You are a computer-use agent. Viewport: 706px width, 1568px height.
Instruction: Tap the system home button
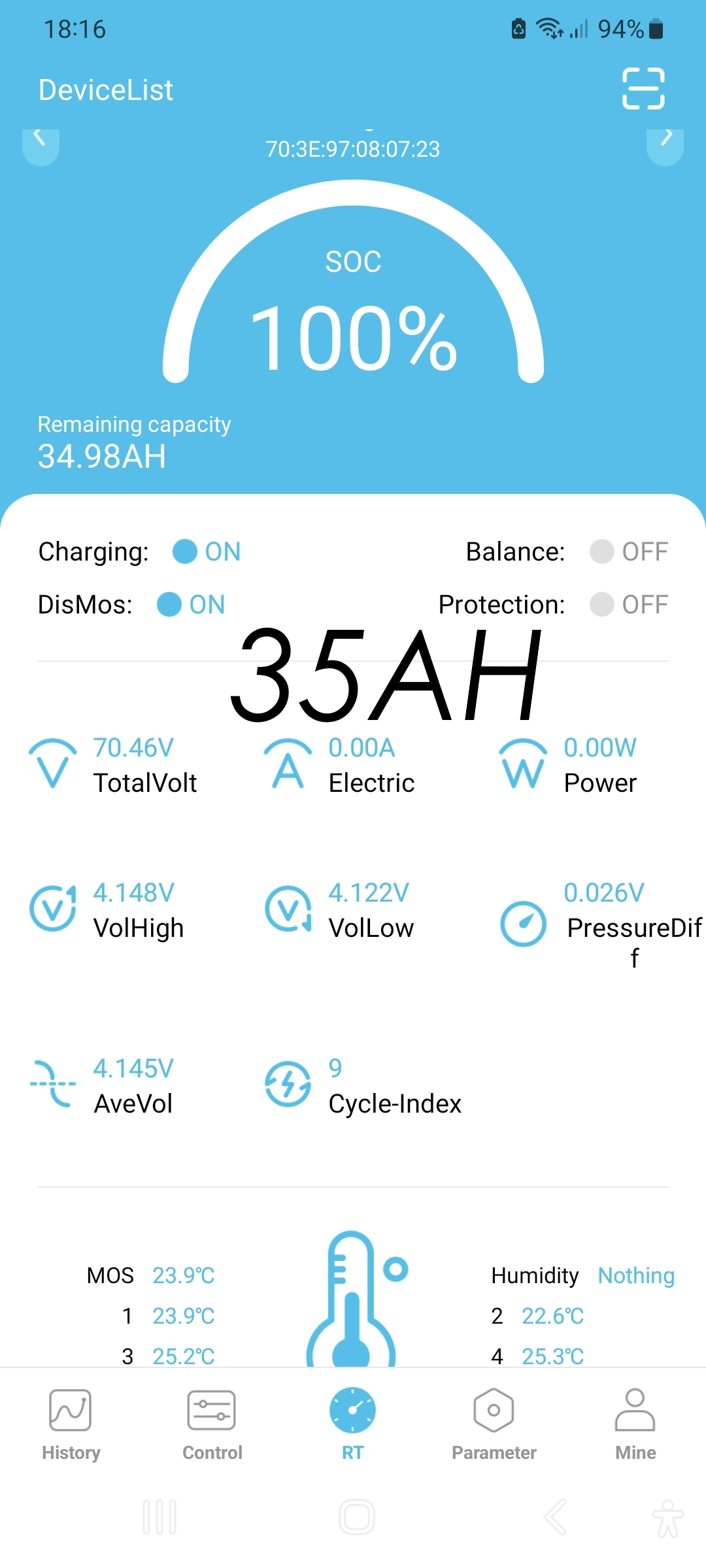[x=357, y=1517]
